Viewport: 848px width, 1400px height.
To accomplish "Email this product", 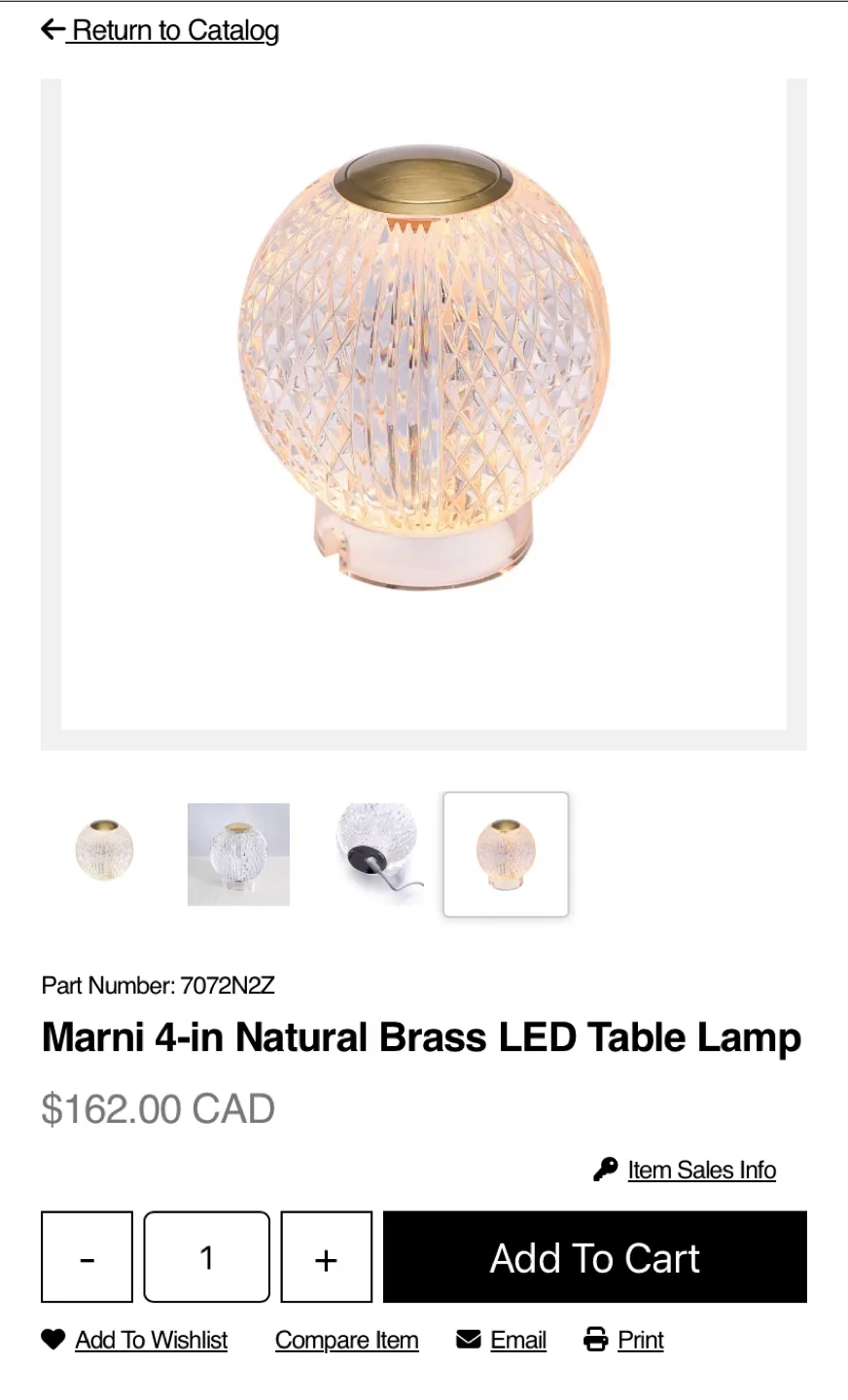I will pyautogui.click(x=517, y=1340).
